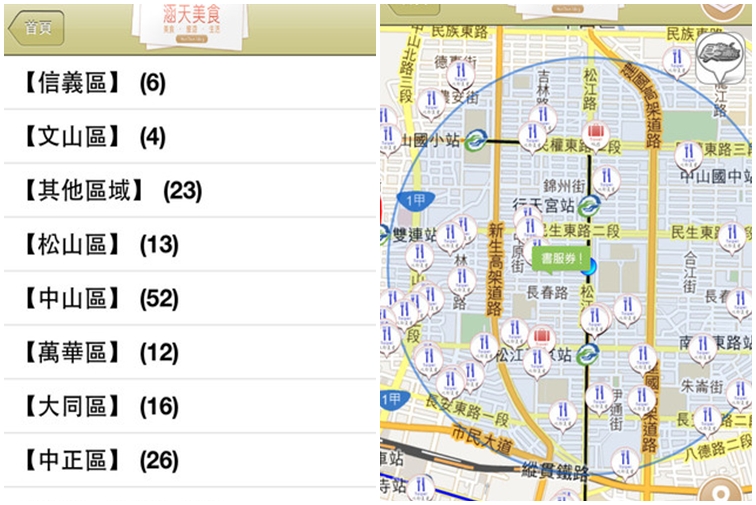The width and height of the screenshot is (756, 505).
Task: Open the 文山區 district row
Action: [188, 137]
